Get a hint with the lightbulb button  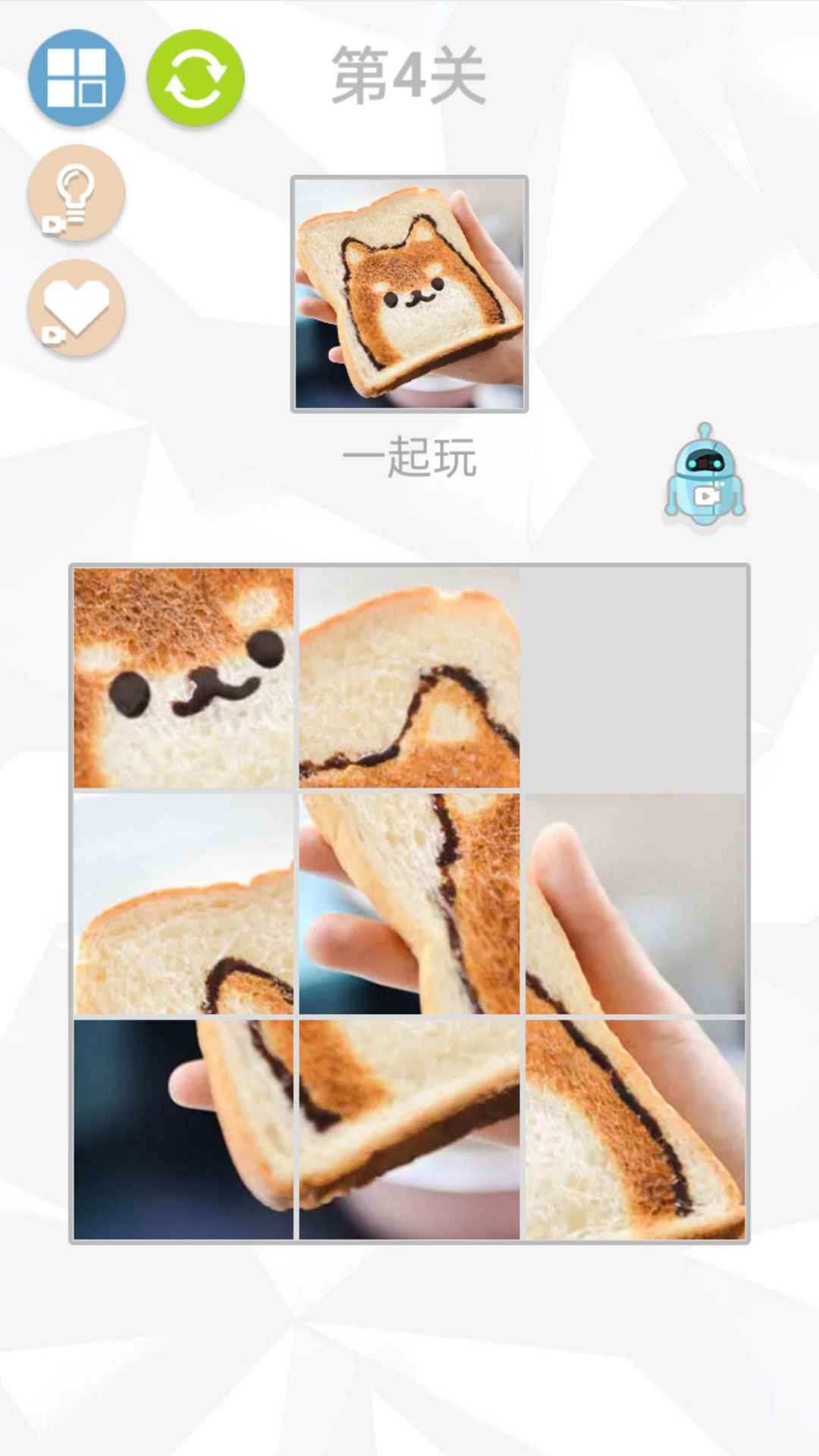pos(77,193)
